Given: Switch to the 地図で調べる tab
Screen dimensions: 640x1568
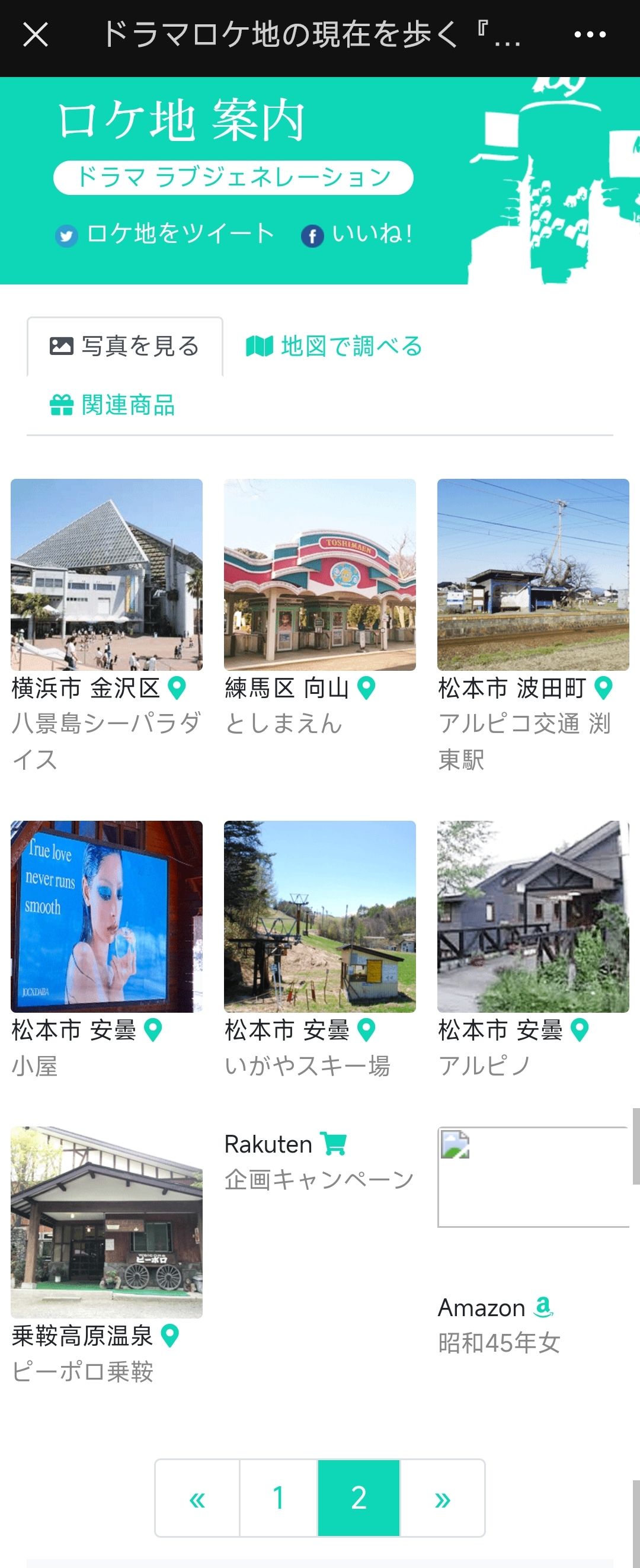Looking at the screenshot, I should pos(334,346).
